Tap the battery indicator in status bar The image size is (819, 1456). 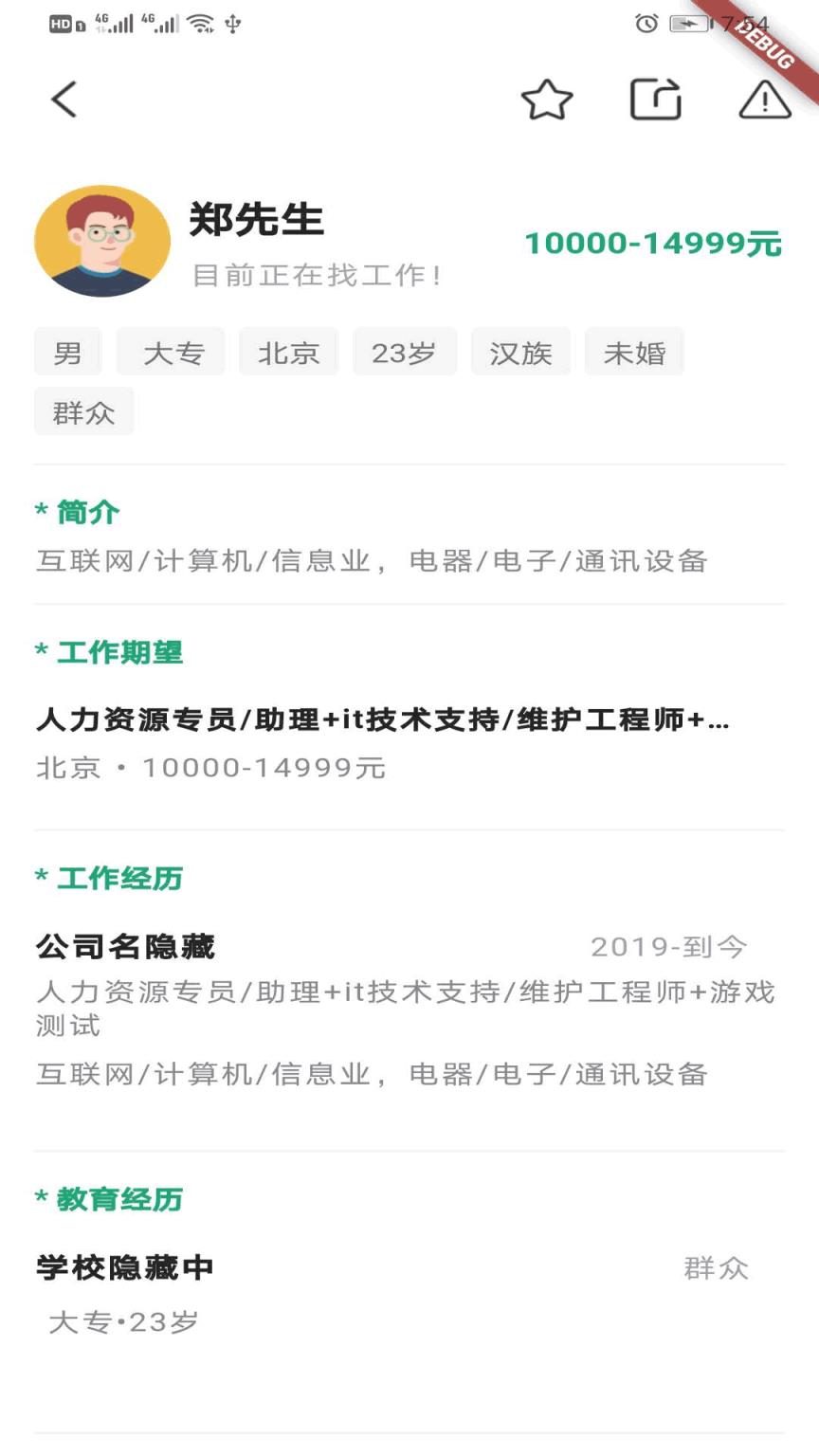pyautogui.click(x=689, y=24)
